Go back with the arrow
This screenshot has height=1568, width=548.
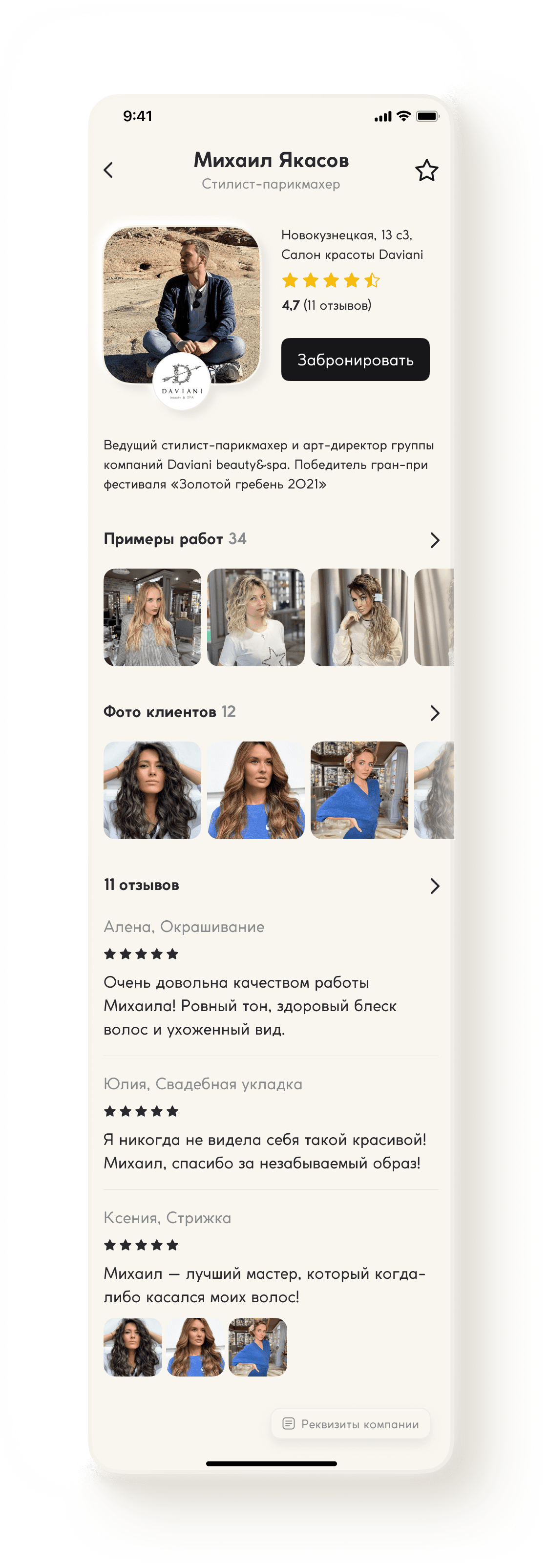pyautogui.click(x=108, y=170)
